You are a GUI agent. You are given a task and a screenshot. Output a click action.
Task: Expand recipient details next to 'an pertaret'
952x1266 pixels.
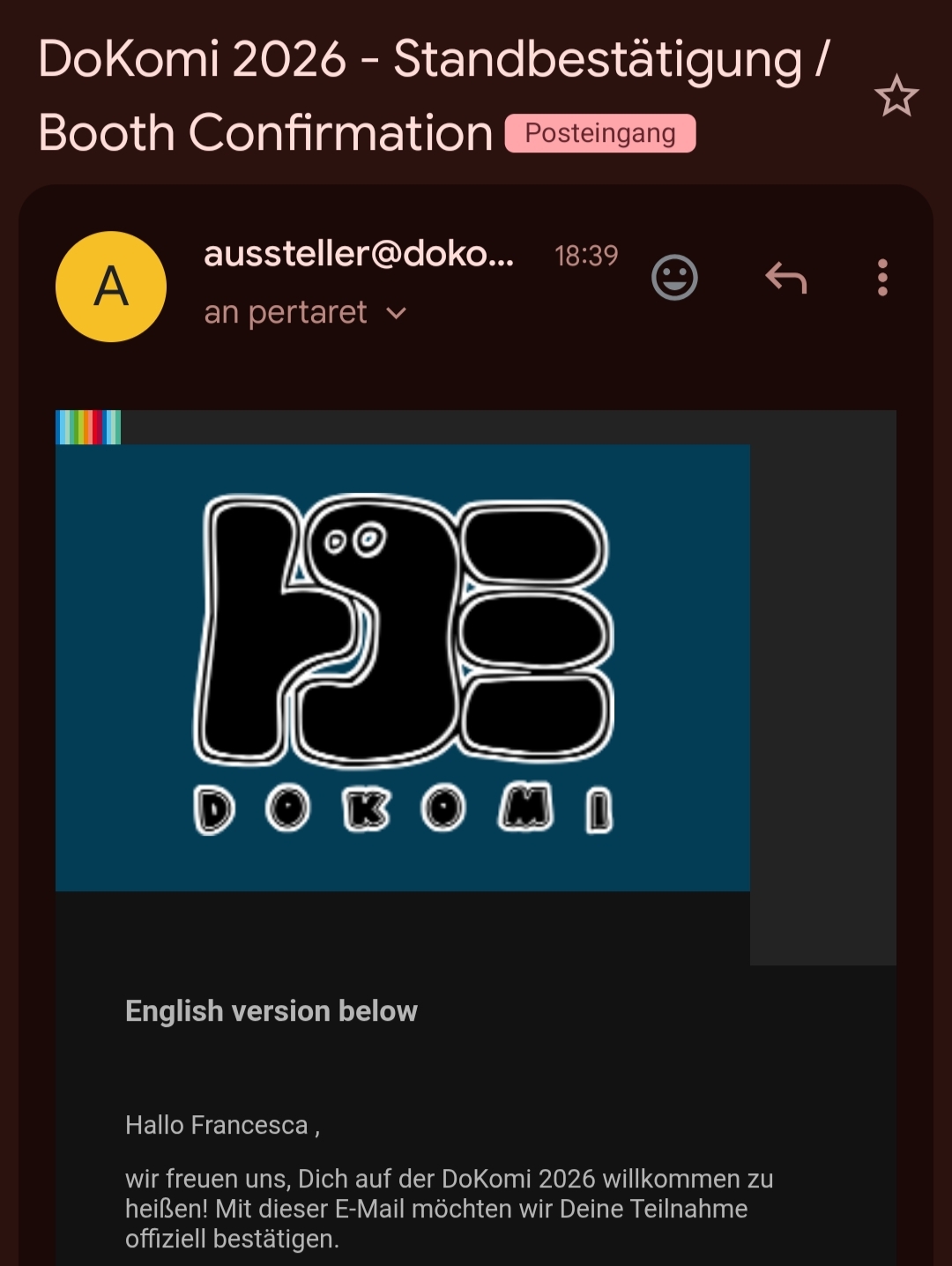pos(397,313)
